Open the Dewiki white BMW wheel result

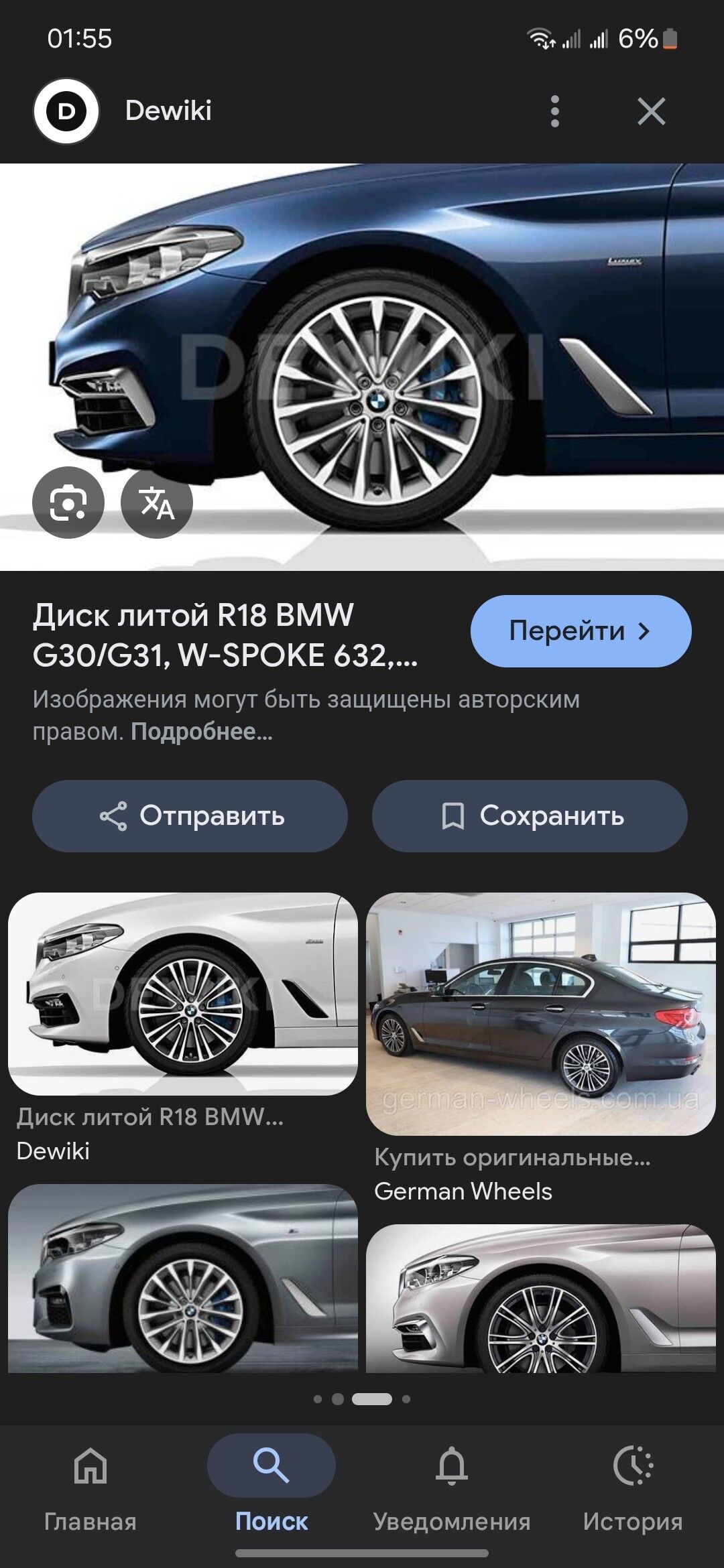pos(183,994)
